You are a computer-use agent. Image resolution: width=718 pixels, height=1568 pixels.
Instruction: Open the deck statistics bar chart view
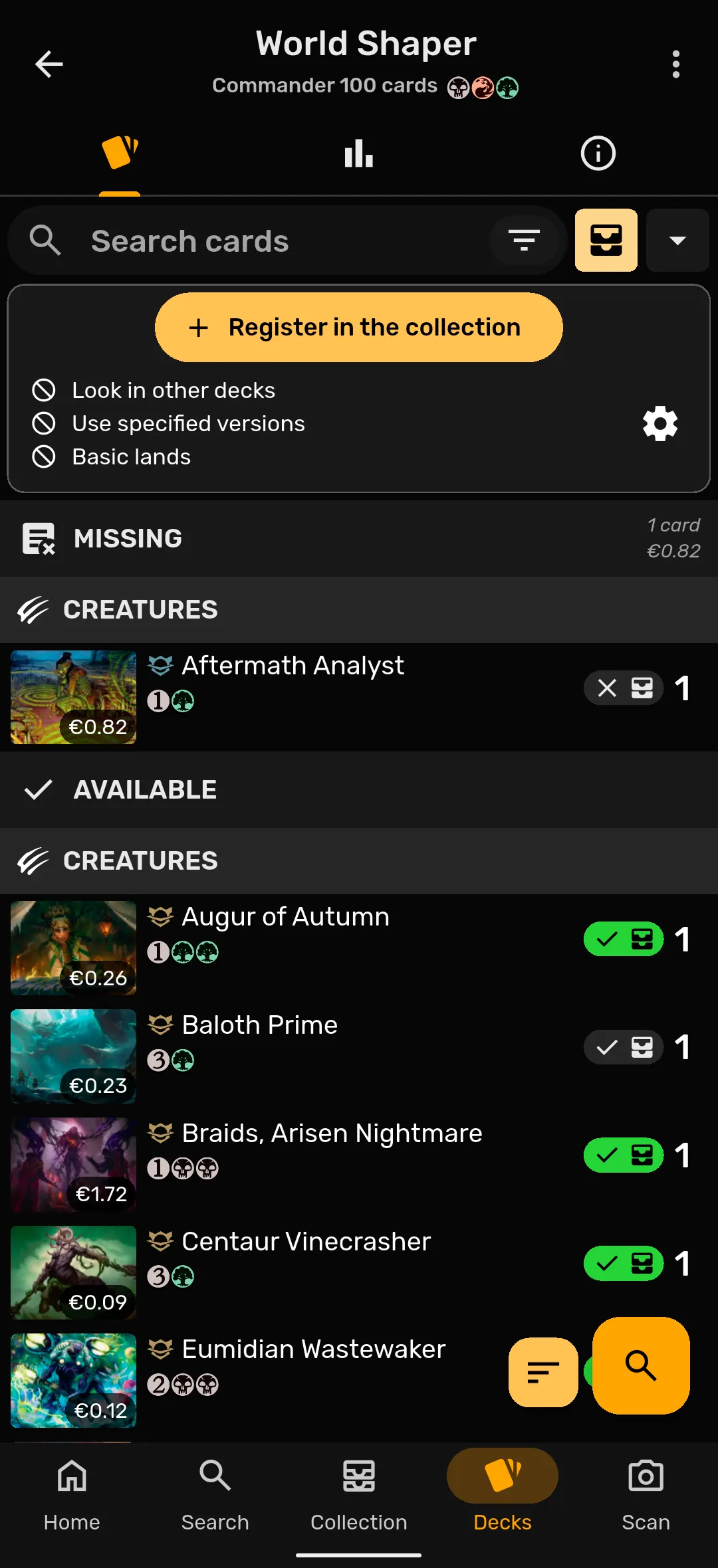358,153
